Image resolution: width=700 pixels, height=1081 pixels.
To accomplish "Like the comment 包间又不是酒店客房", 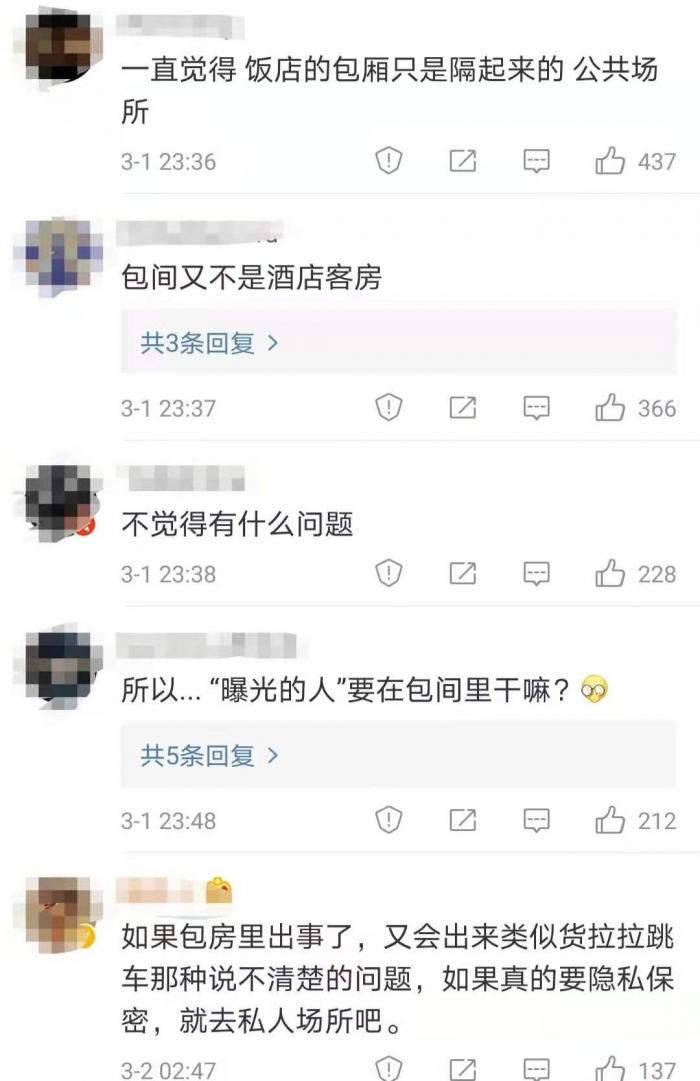I will pyautogui.click(x=610, y=408).
